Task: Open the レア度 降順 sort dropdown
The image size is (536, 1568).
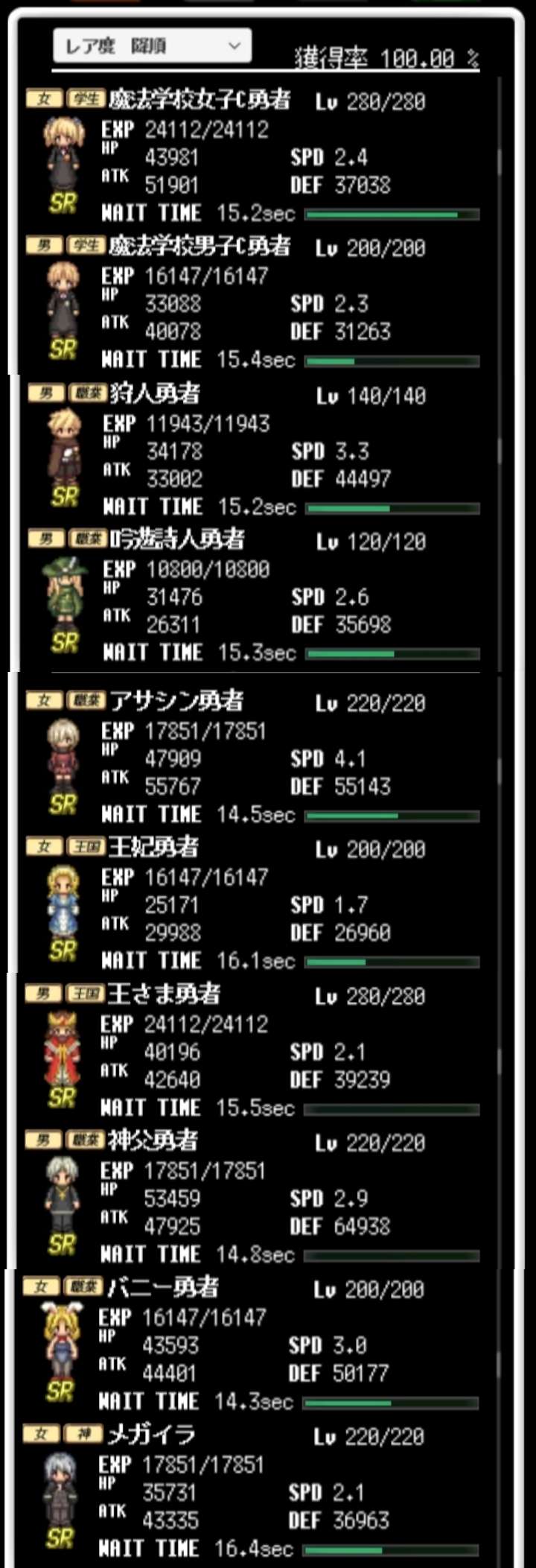Action: pyautogui.click(x=152, y=46)
